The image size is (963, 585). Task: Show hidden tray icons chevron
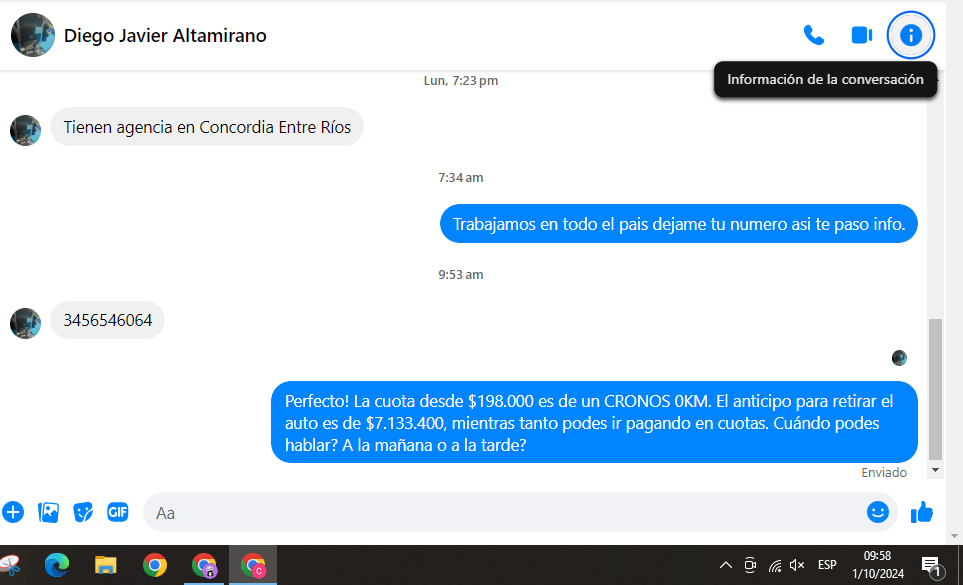[726, 565]
